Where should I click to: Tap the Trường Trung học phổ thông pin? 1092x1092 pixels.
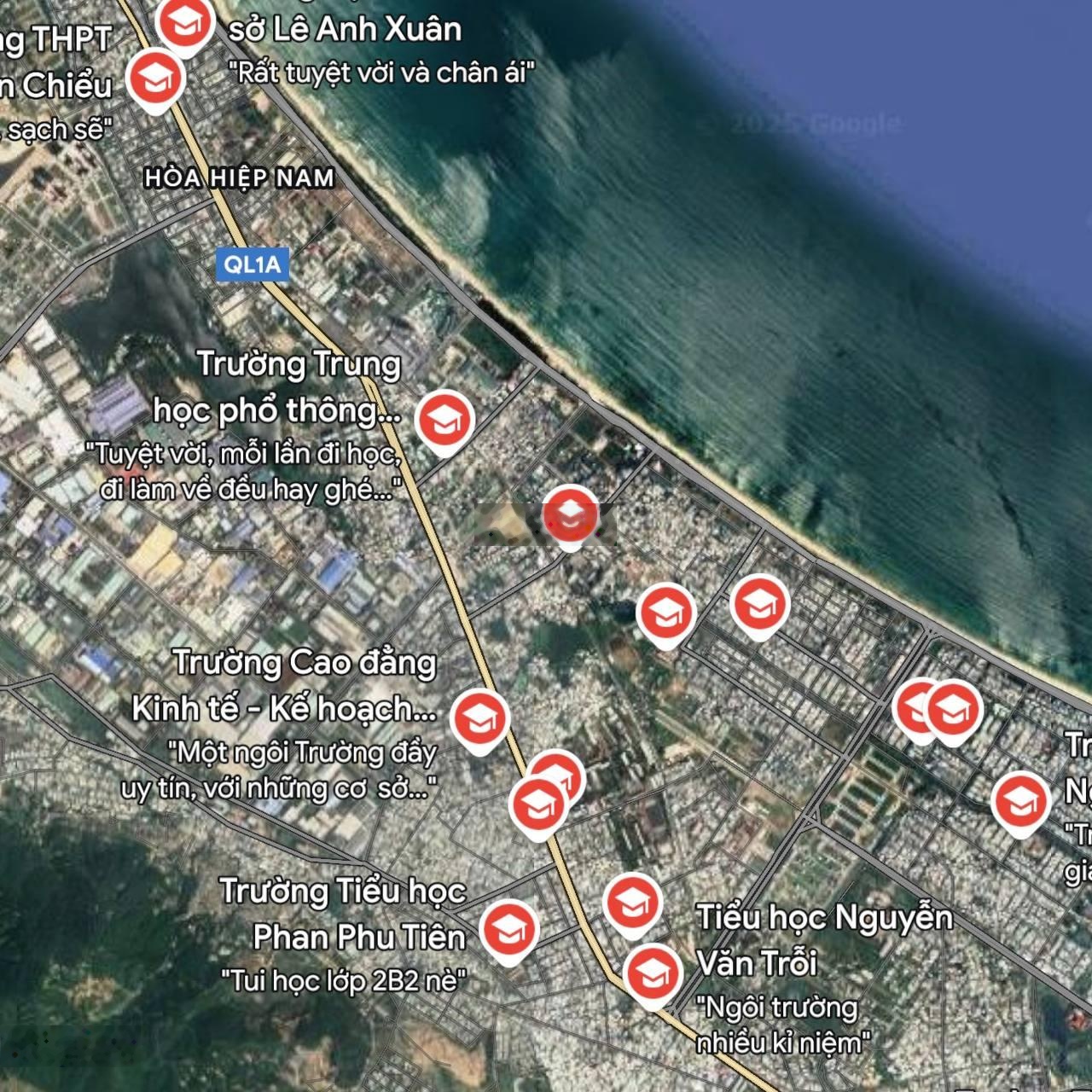pos(444,419)
